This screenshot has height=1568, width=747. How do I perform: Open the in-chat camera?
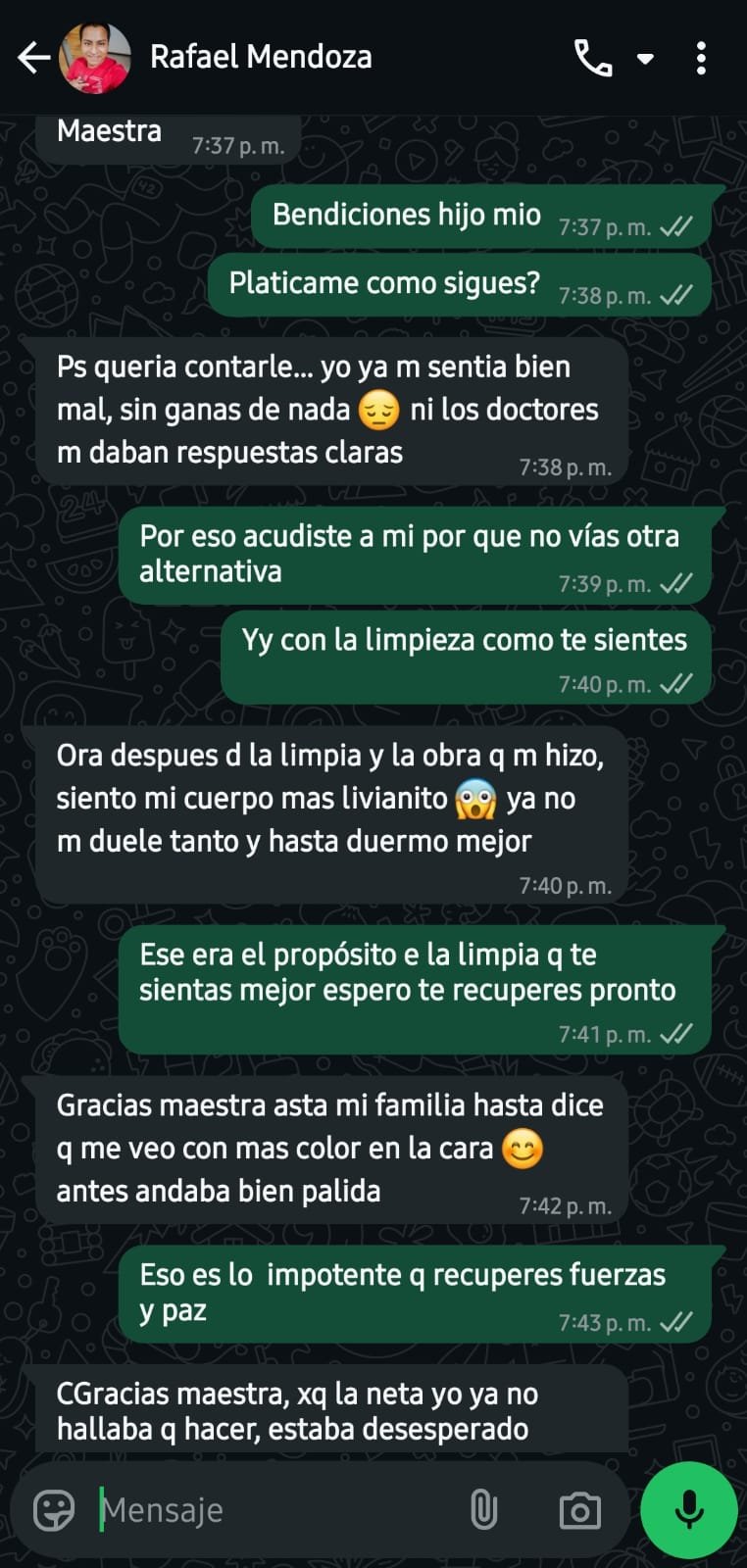tap(580, 1509)
